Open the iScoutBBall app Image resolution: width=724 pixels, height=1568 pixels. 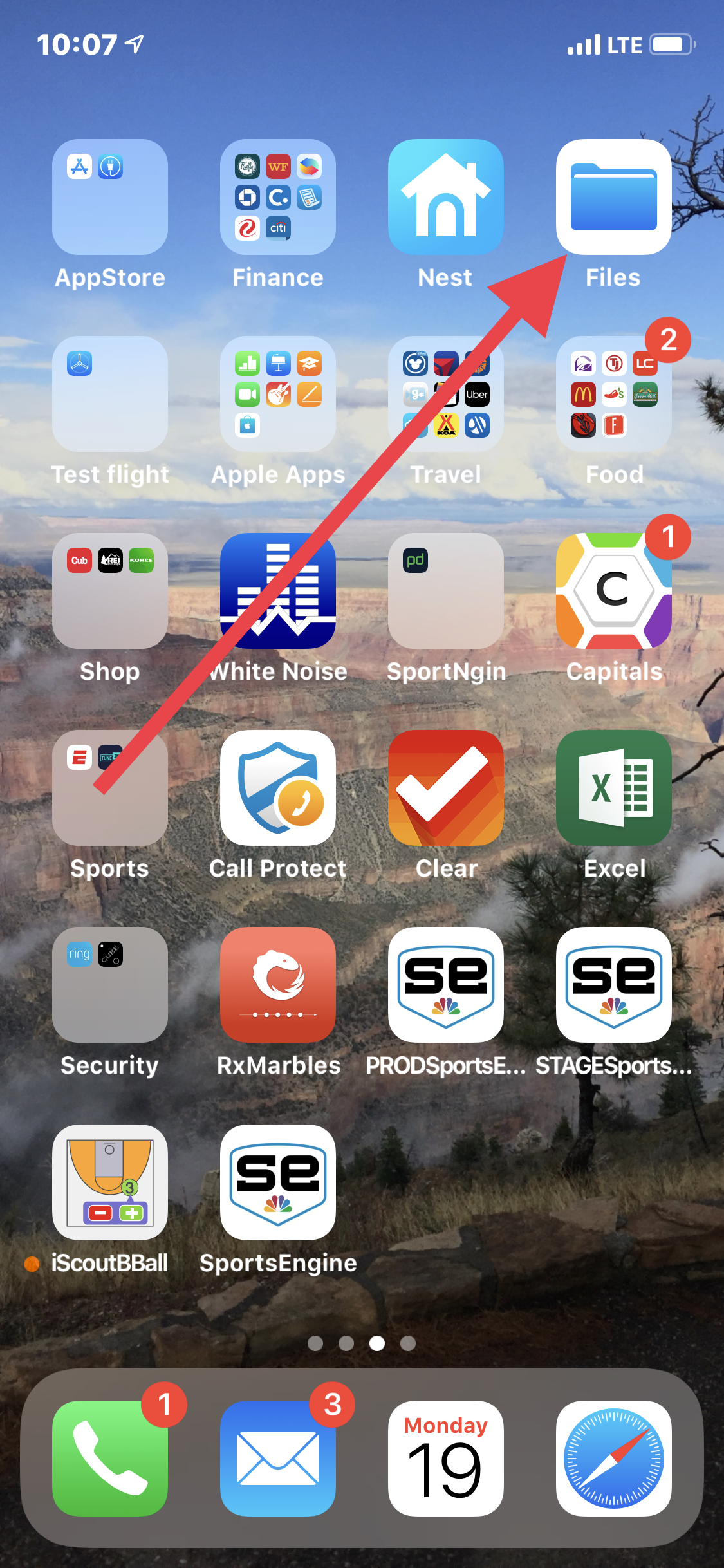pyautogui.click(x=110, y=1182)
